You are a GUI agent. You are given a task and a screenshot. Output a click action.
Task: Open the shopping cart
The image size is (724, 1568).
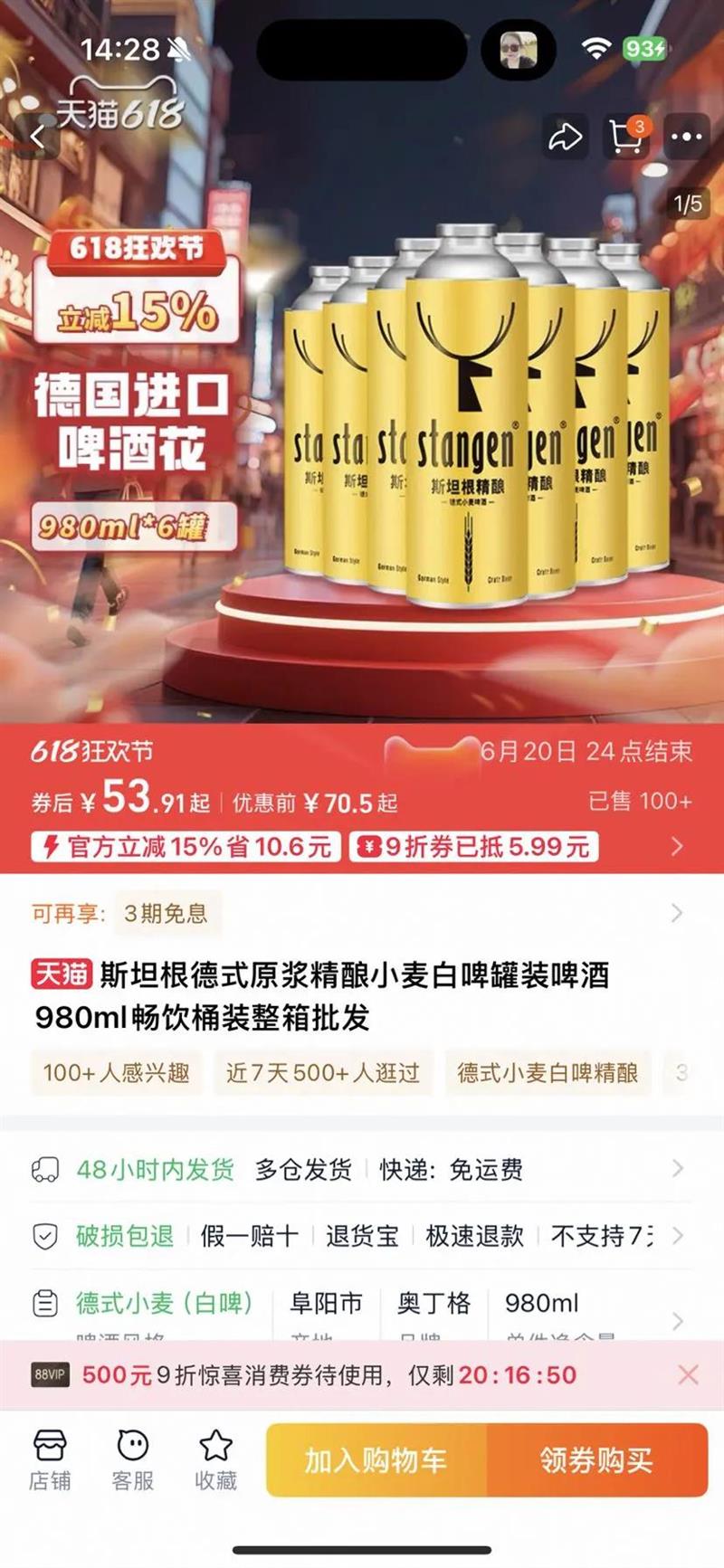coord(626,138)
